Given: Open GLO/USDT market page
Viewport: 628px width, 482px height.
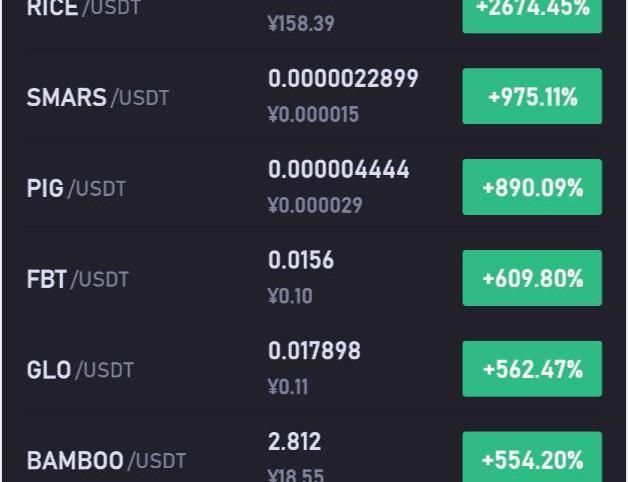Looking at the screenshot, I should tap(79, 370).
